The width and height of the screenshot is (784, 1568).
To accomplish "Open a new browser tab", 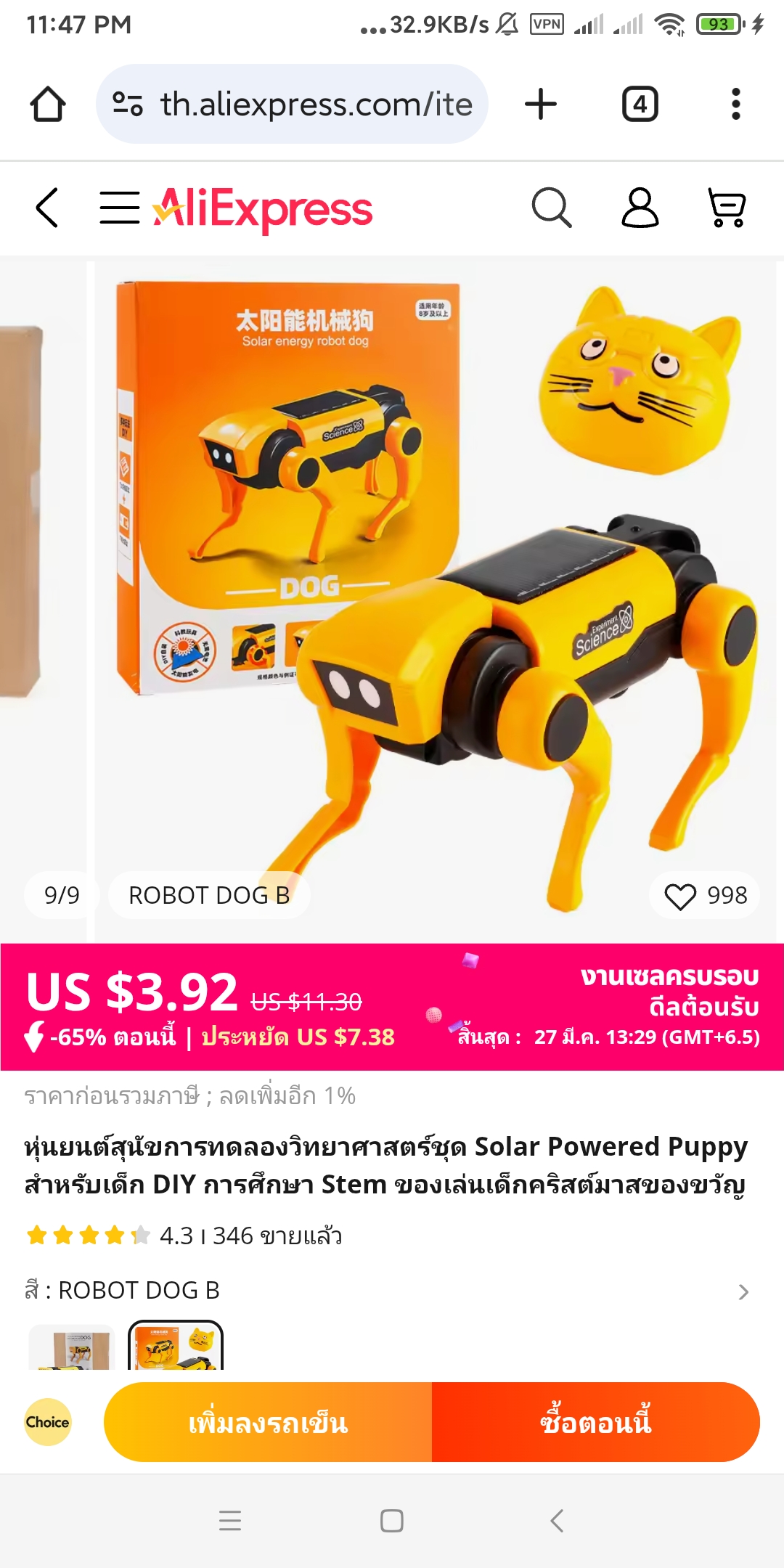I will pyautogui.click(x=541, y=105).
